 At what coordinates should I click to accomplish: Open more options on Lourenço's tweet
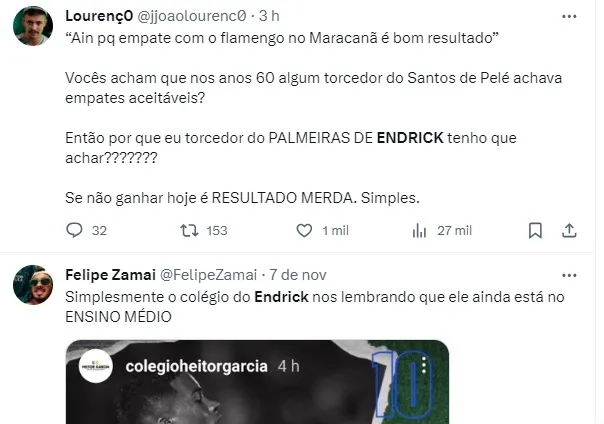(x=569, y=17)
